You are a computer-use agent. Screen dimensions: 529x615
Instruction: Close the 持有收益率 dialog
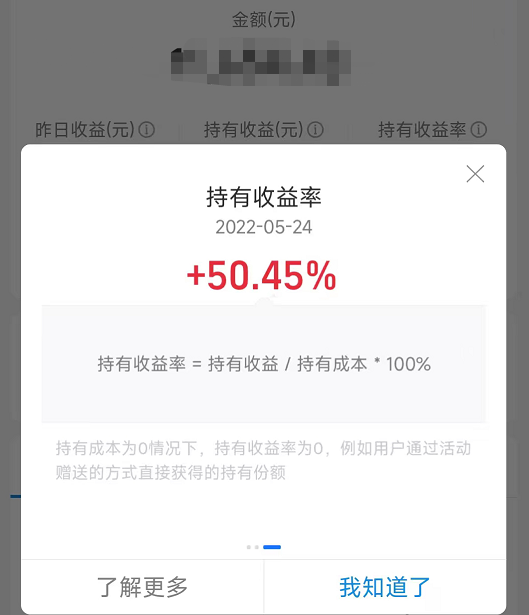[x=475, y=174]
